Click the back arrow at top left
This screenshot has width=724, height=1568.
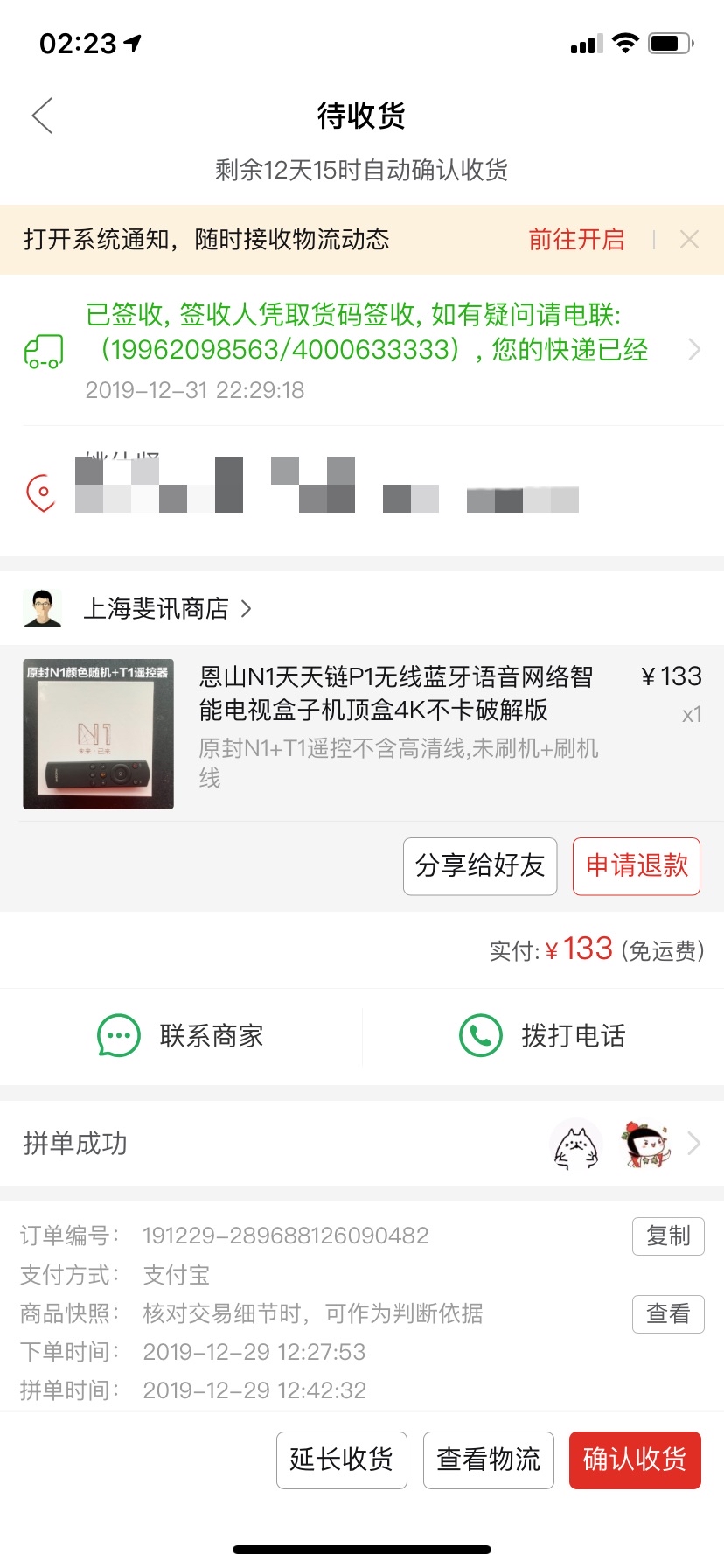(41, 115)
